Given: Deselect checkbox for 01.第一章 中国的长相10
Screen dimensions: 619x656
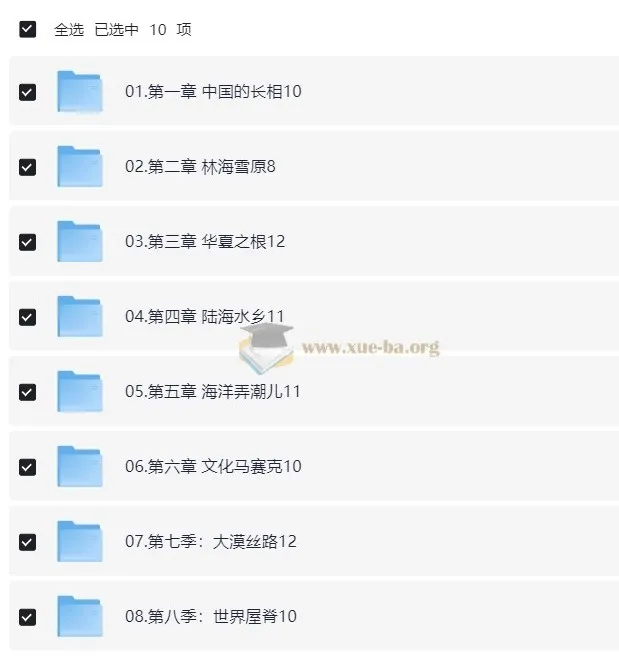Looking at the screenshot, I should pyautogui.click(x=28, y=92).
